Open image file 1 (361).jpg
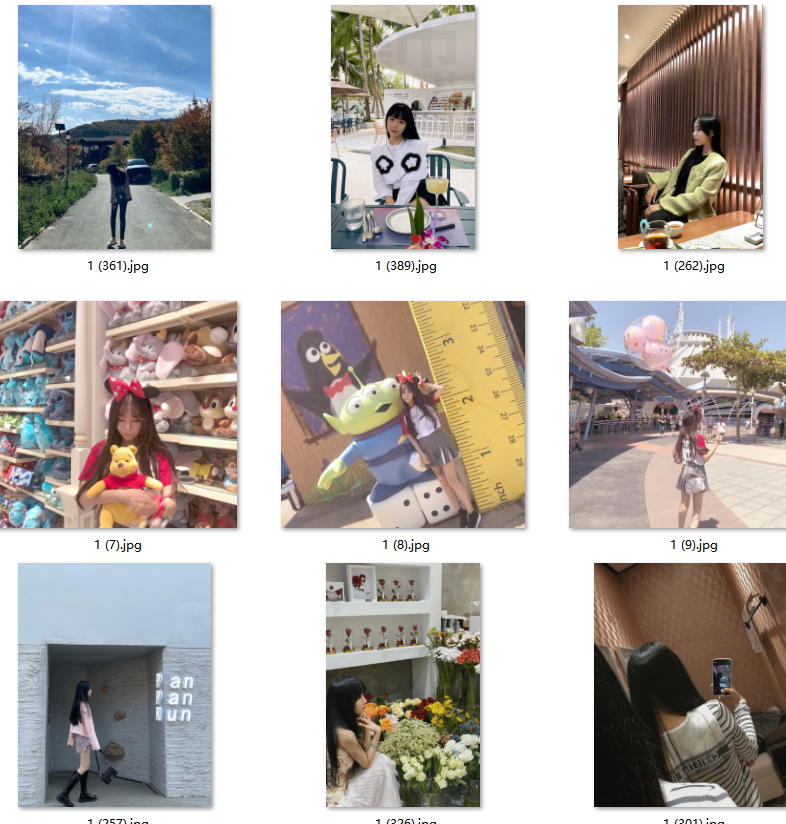This screenshot has width=786, height=824. [x=115, y=127]
